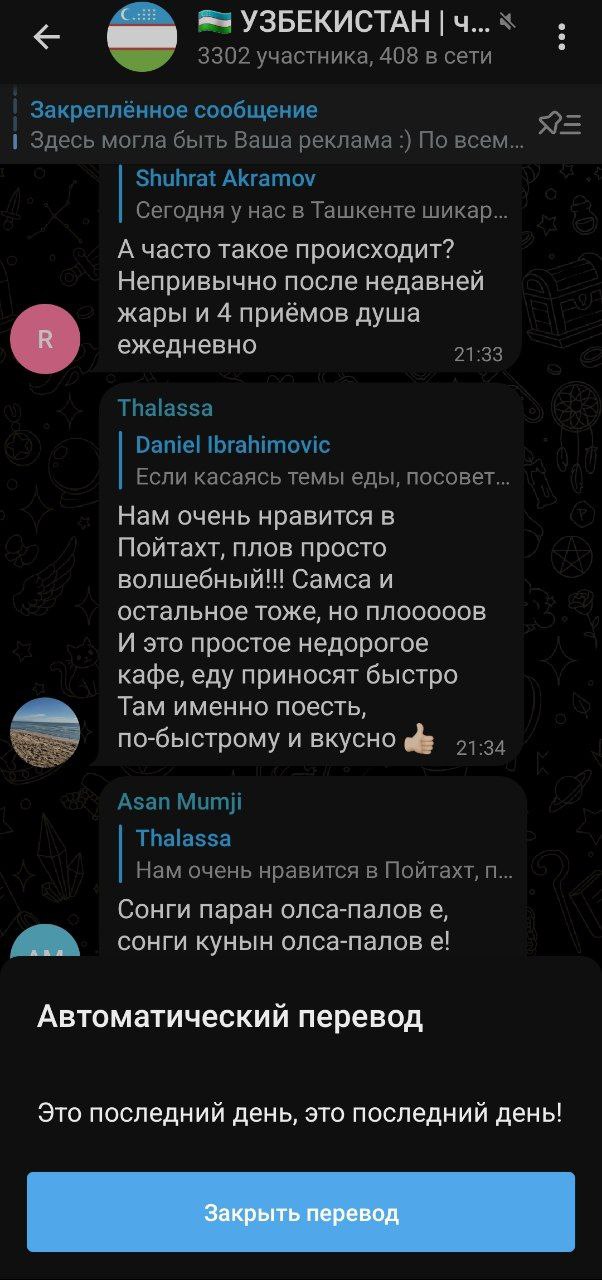Open Thalassa's beach avatar profile

pyautogui.click(x=45, y=732)
